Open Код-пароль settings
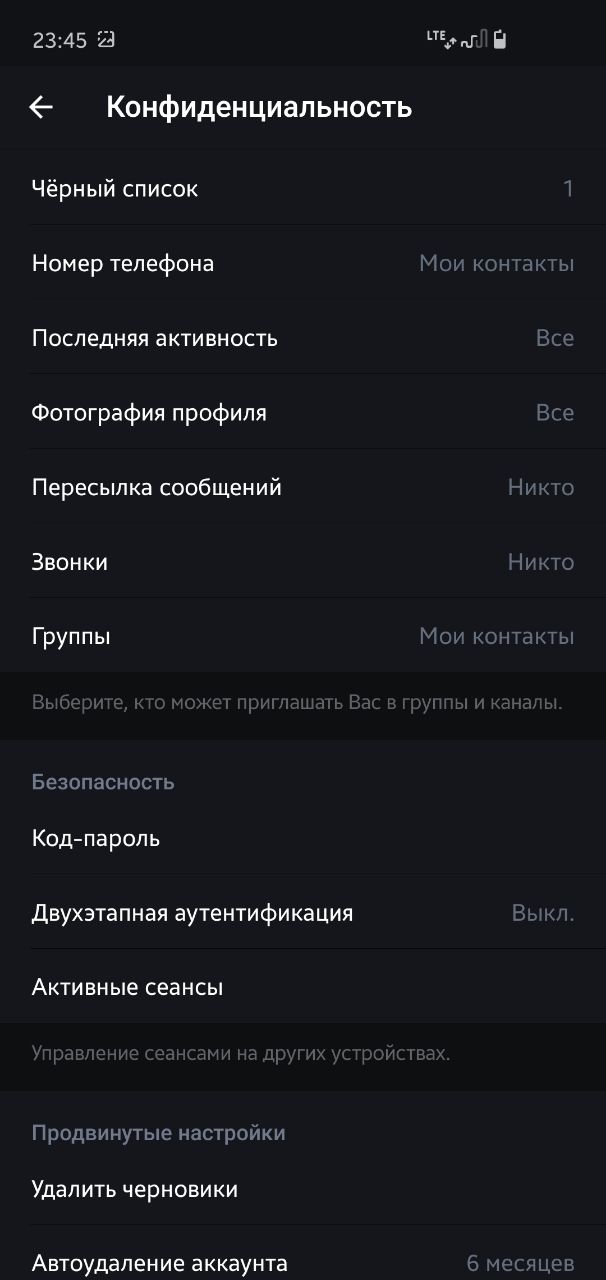 303,838
